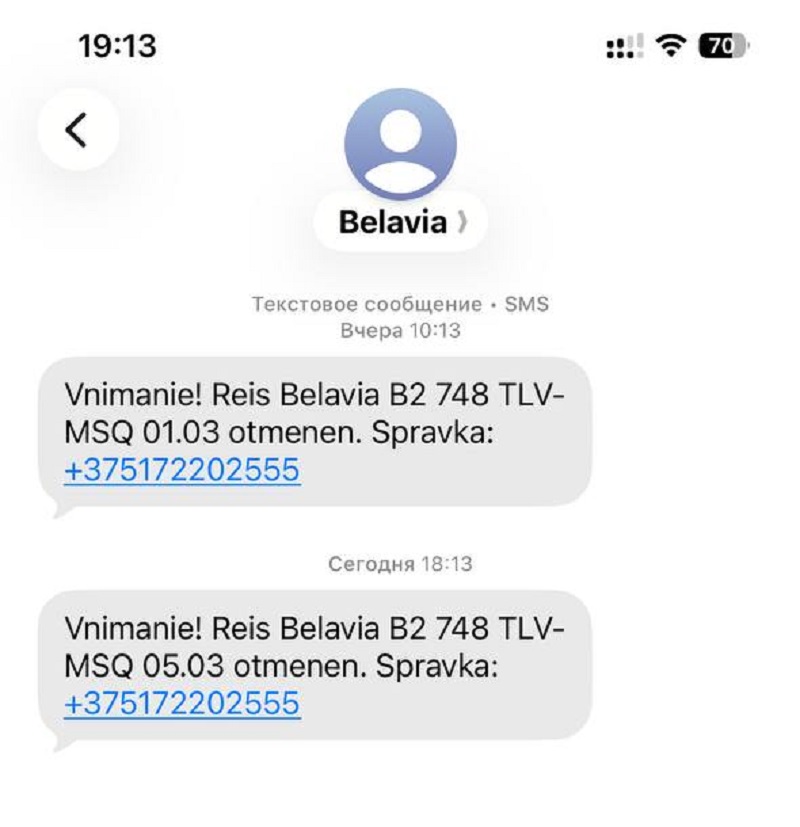Tap the Belavia contact avatar
The height and width of the screenshot is (827, 800).
[x=400, y=145]
